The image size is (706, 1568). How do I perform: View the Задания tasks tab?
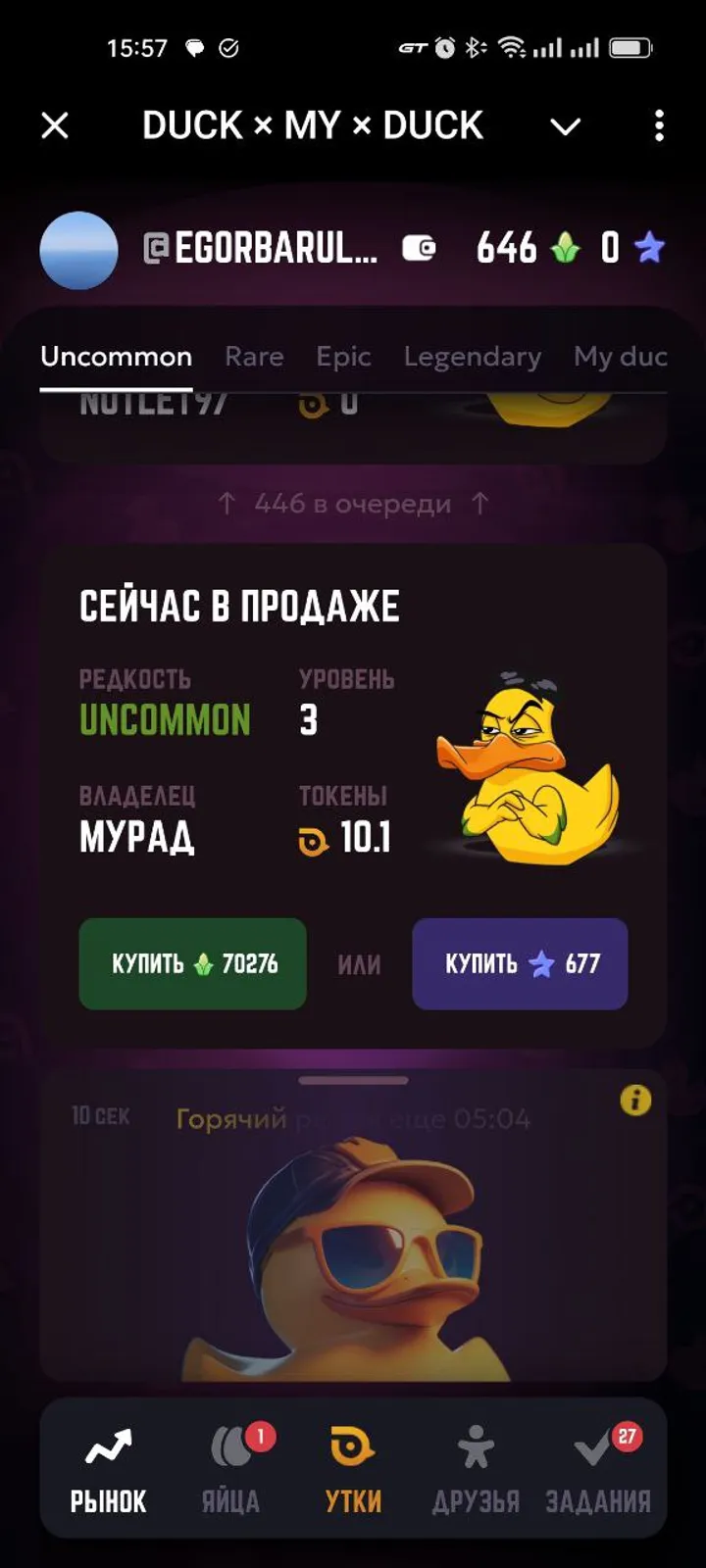[597, 1469]
